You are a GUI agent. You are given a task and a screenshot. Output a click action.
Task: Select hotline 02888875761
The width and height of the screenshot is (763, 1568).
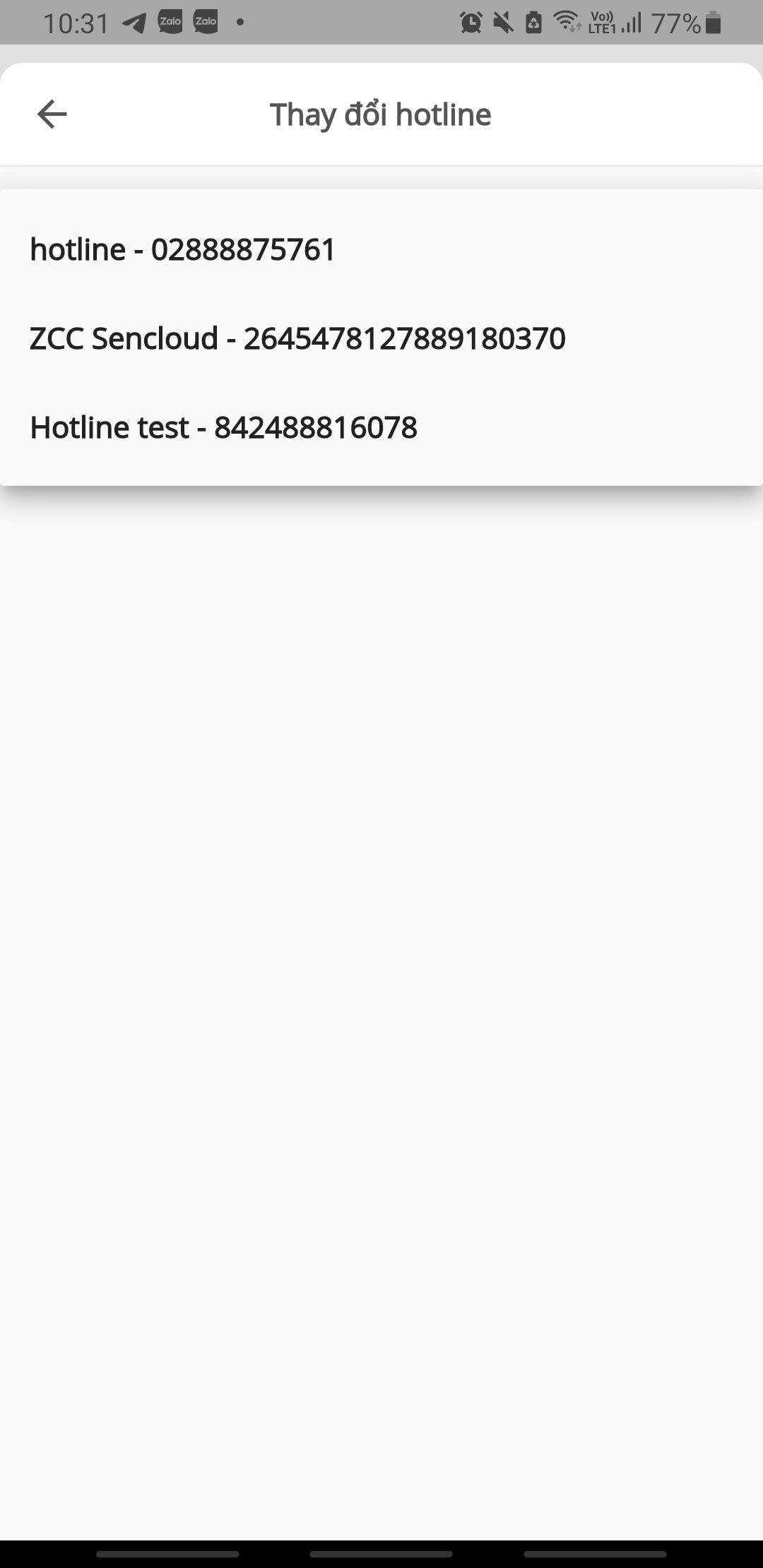click(x=182, y=249)
